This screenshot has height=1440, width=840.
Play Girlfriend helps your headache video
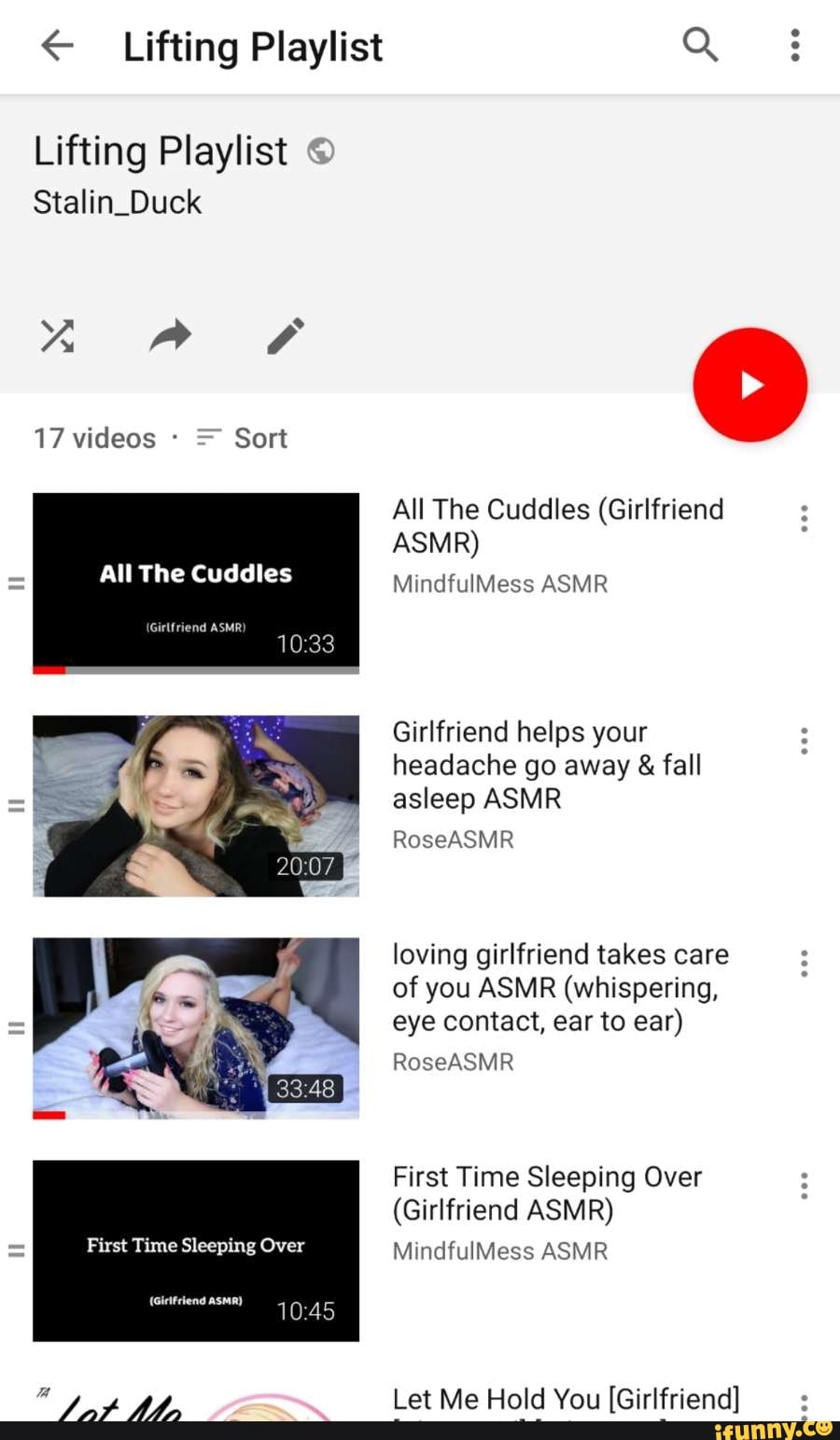tap(196, 805)
